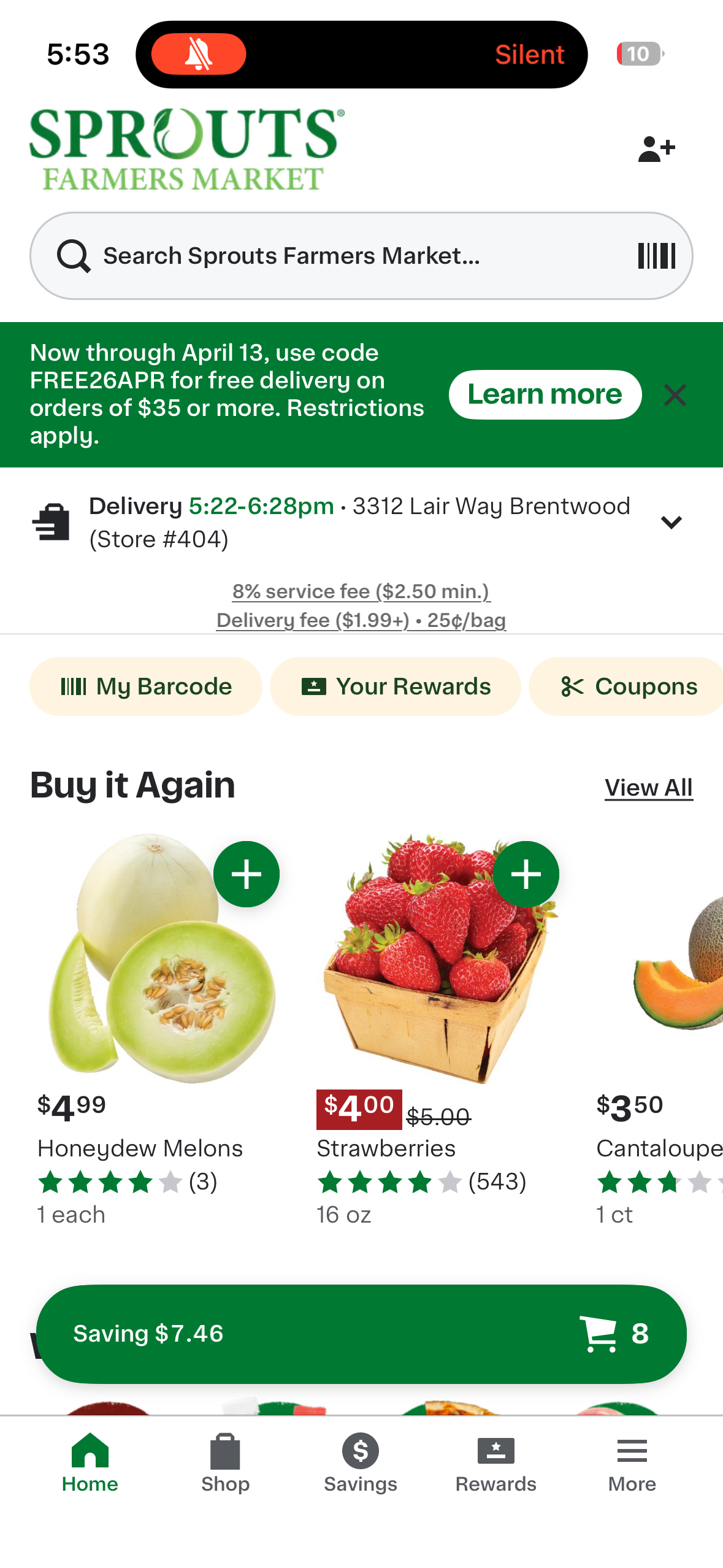View delivery fee and bag fee details
This screenshot has width=723, height=1568.
tap(361, 620)
